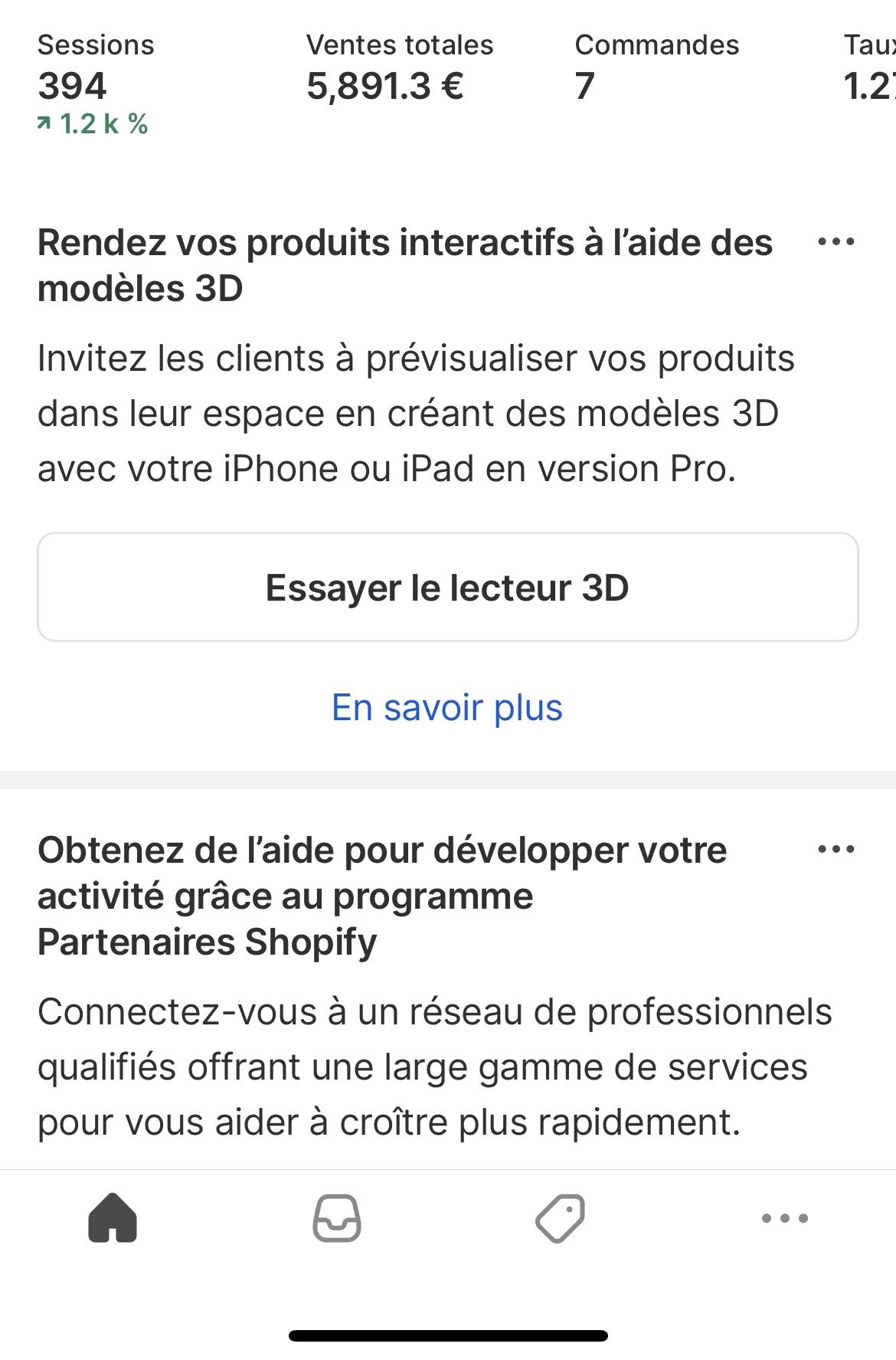View the Ventes totales metric details
Viewport: 896px width, 1360px height.
[x=399, y=69]
